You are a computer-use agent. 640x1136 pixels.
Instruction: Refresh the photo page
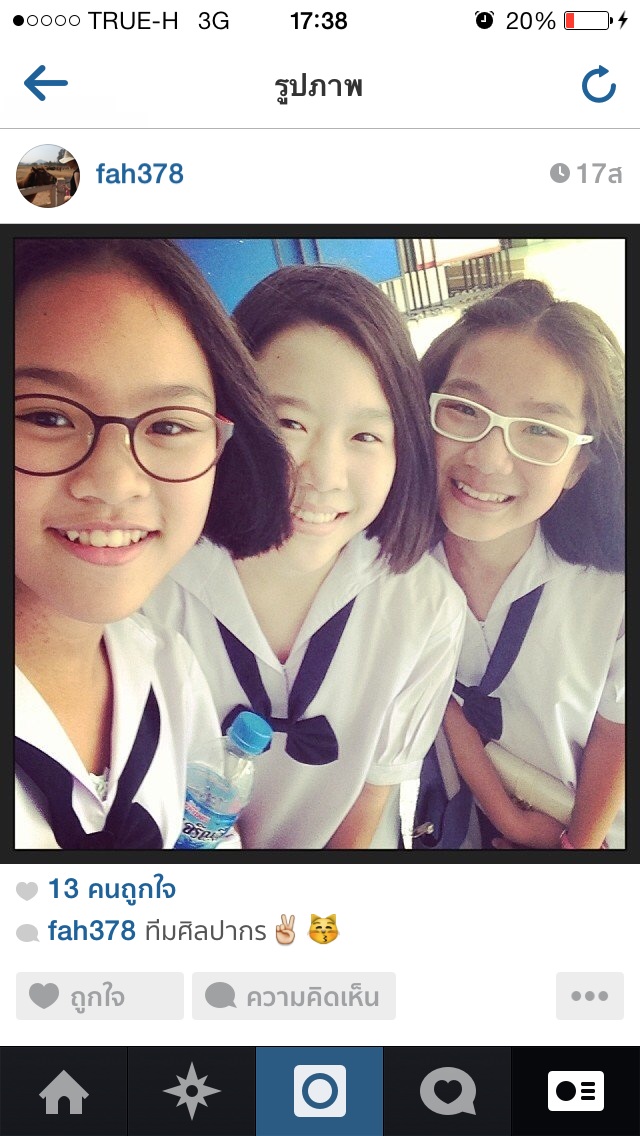click(x=598, y=86)
